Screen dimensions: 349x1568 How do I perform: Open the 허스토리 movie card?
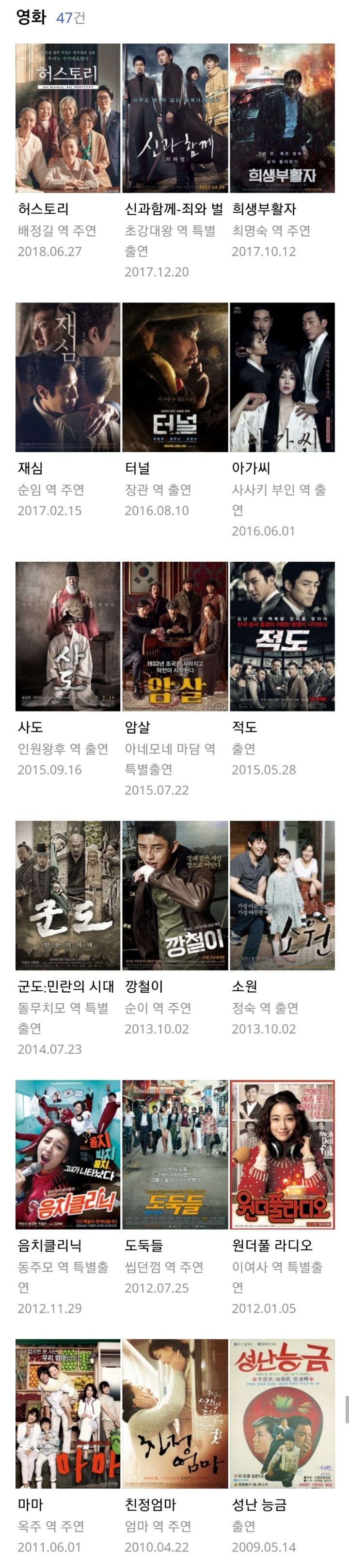point(67,119)
